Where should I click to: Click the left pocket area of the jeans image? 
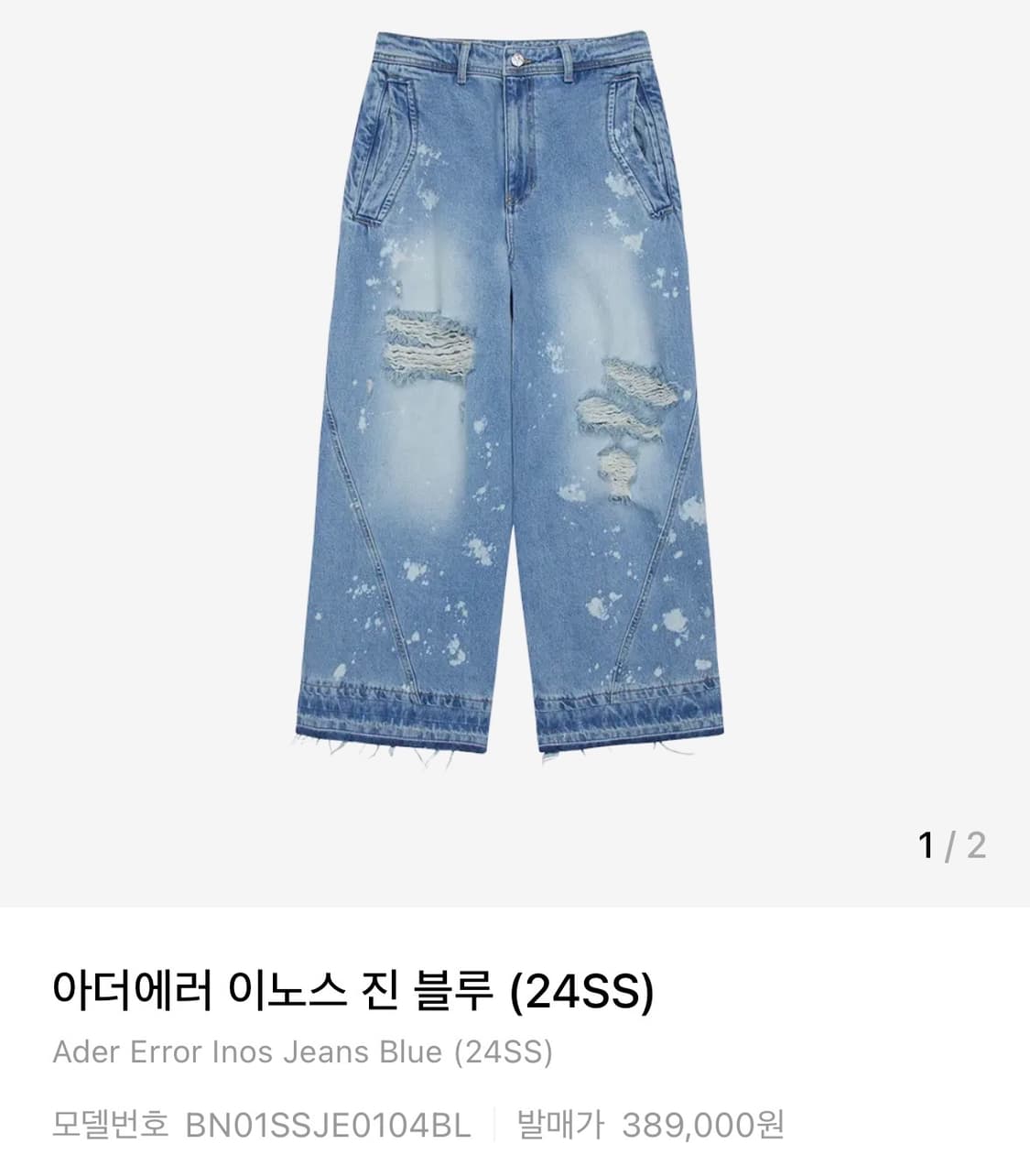385,147
